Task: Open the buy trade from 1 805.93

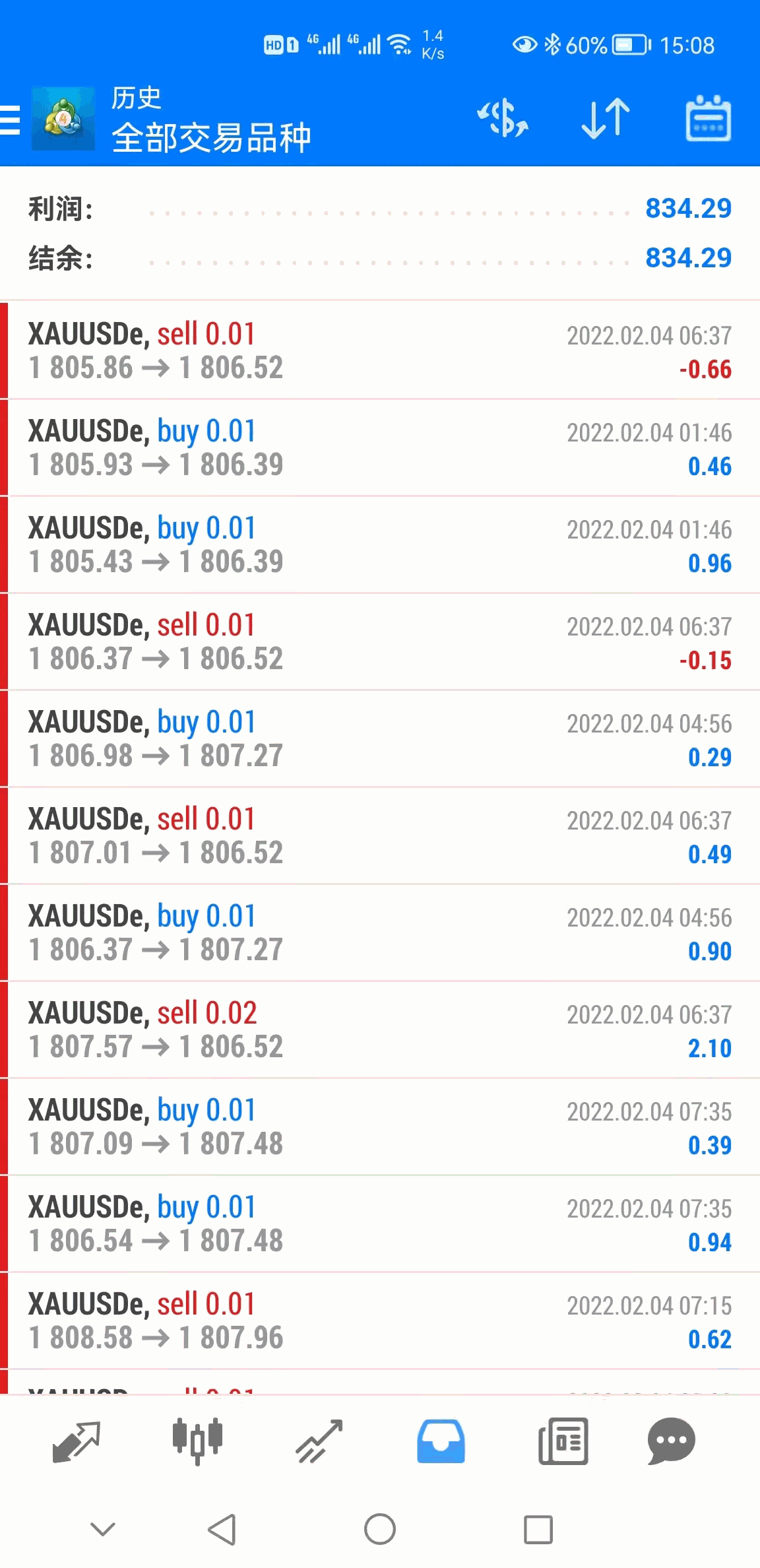Action: pos(380,447)
